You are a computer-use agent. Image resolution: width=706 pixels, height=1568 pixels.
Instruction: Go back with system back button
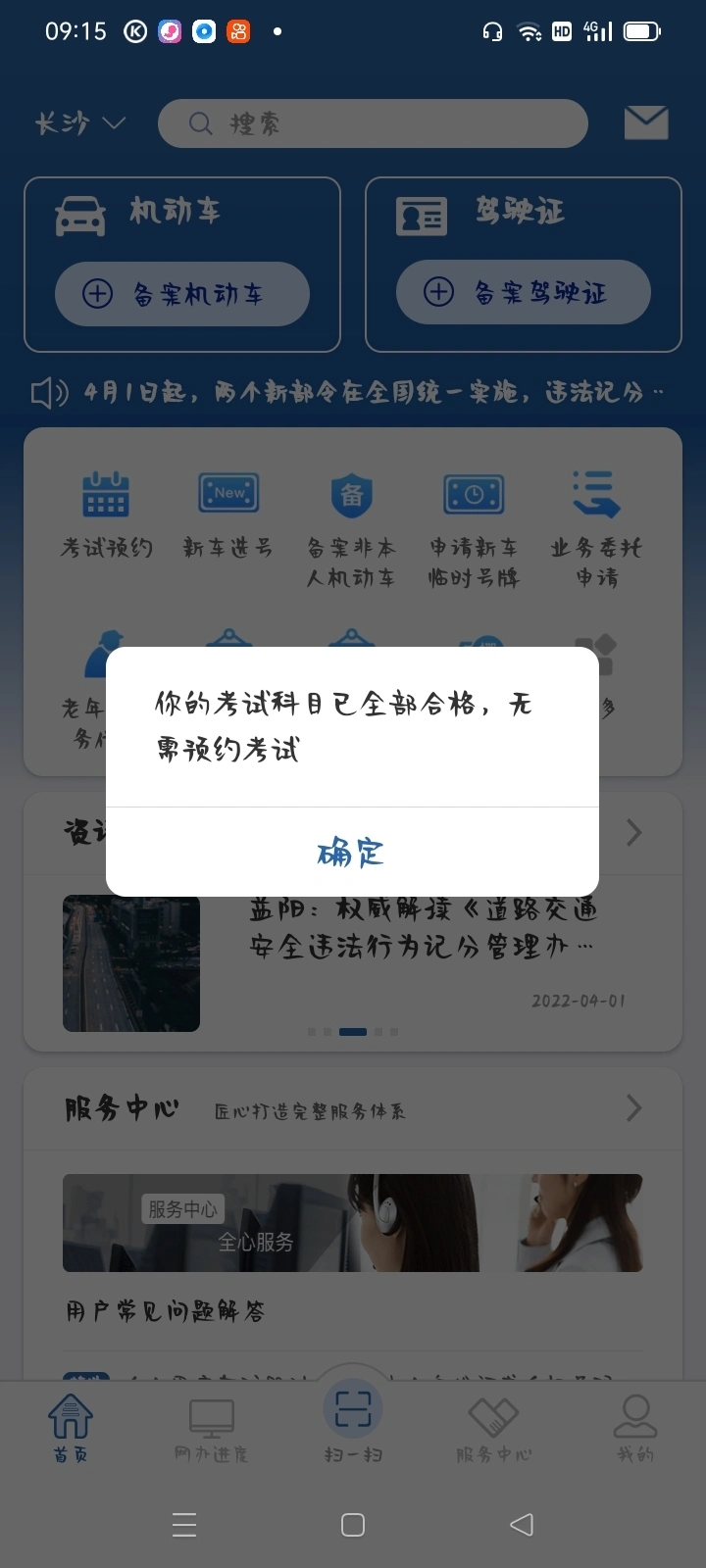522,1524
